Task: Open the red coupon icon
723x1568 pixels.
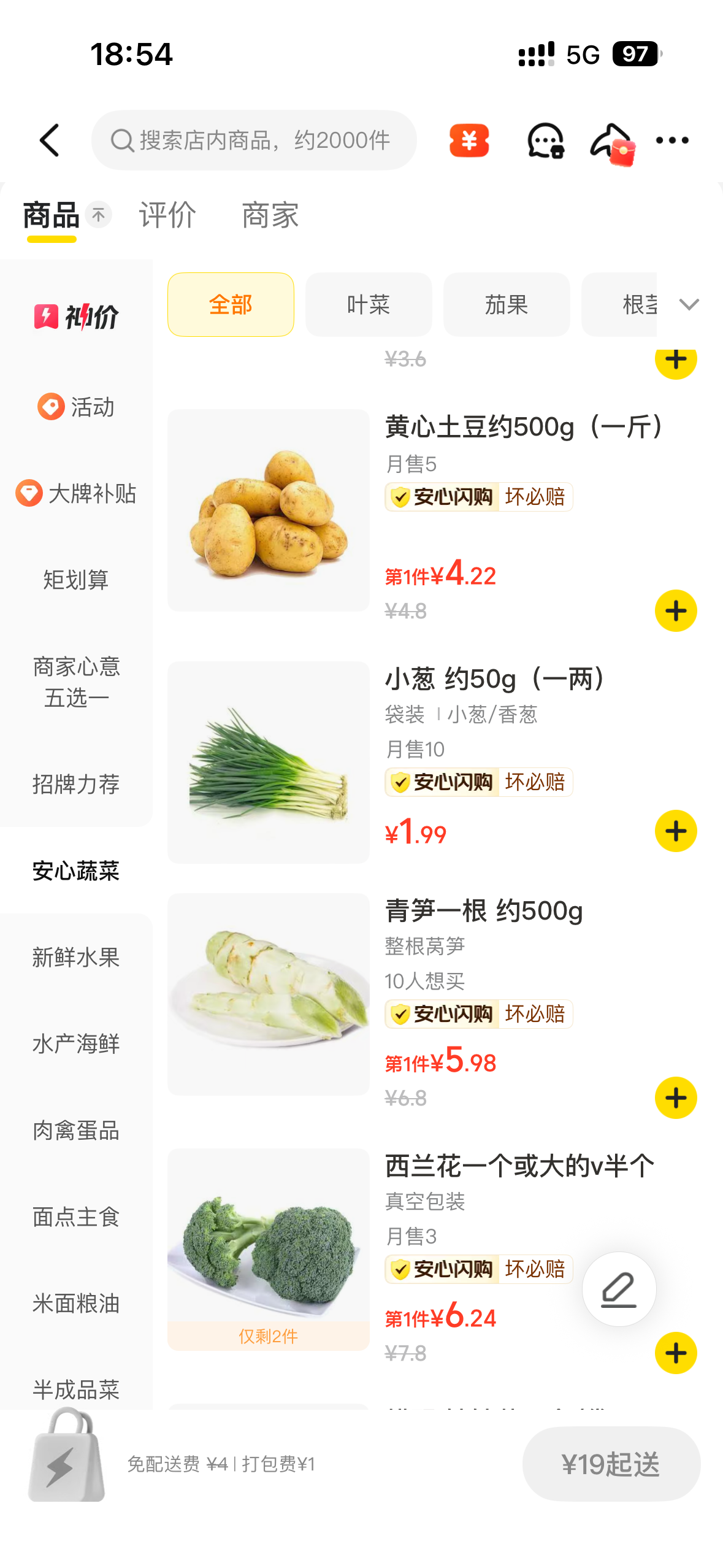Action: coord(469,140)
